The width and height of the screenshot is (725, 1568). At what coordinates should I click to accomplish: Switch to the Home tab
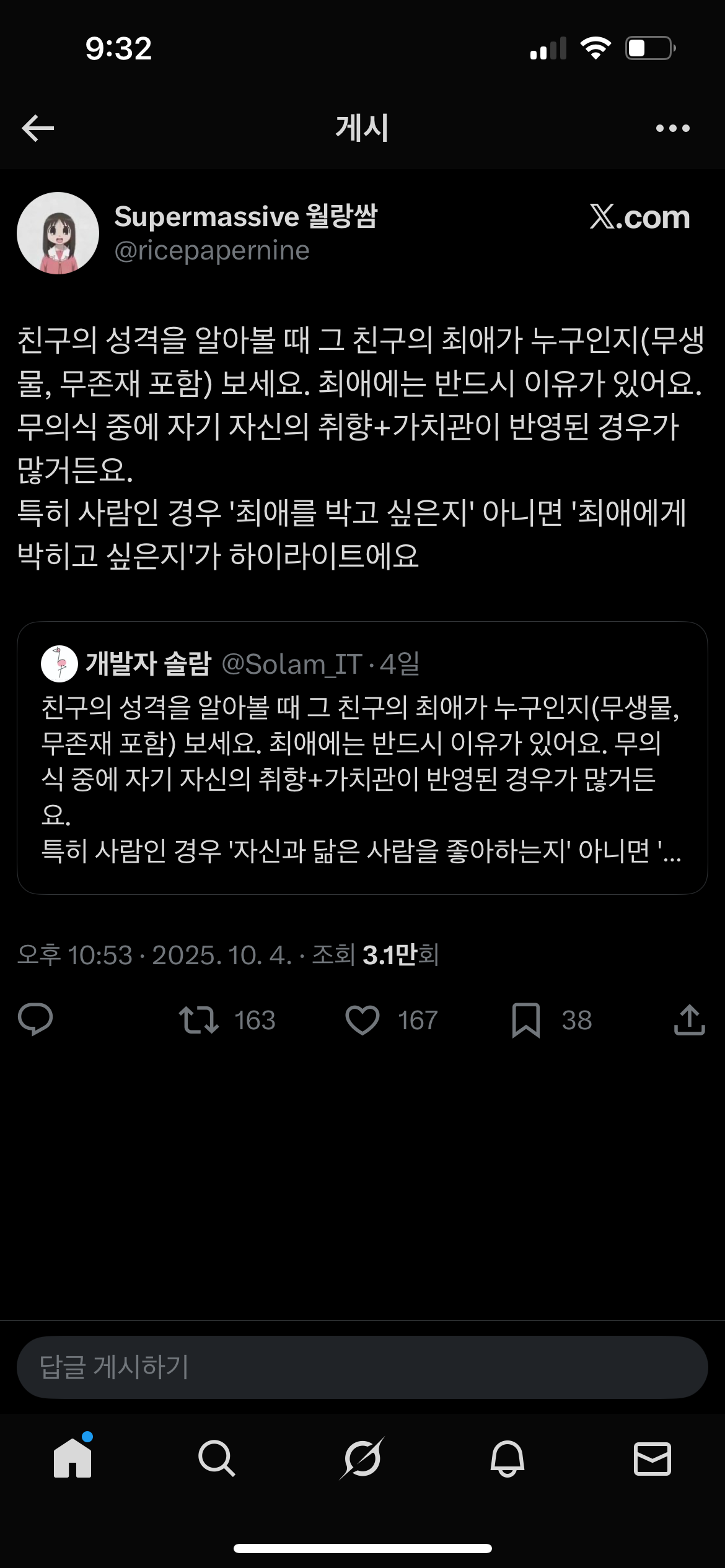coord(73,1458)
